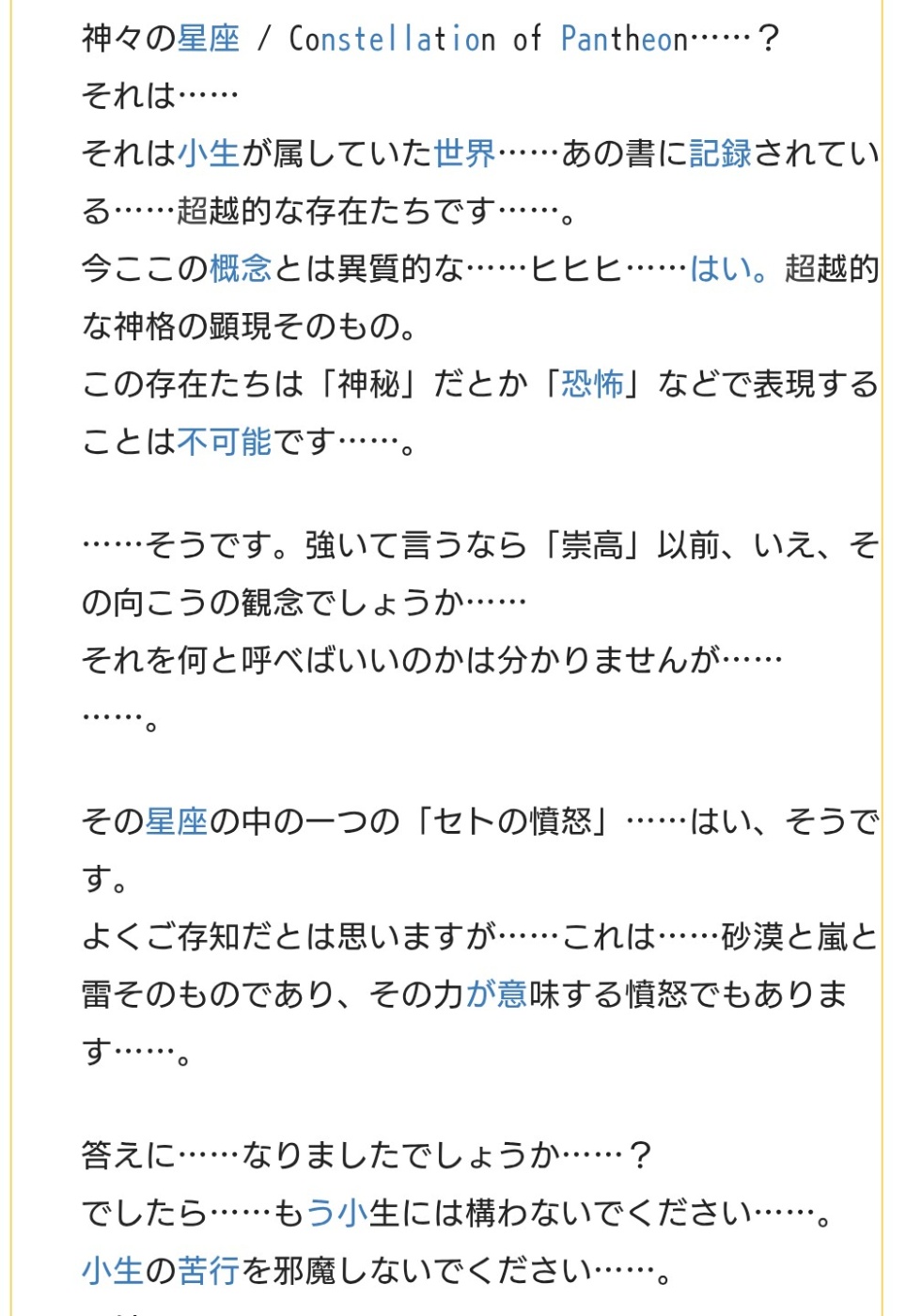
Task: Open the 世界 keyword link
Action: point(464,153)
